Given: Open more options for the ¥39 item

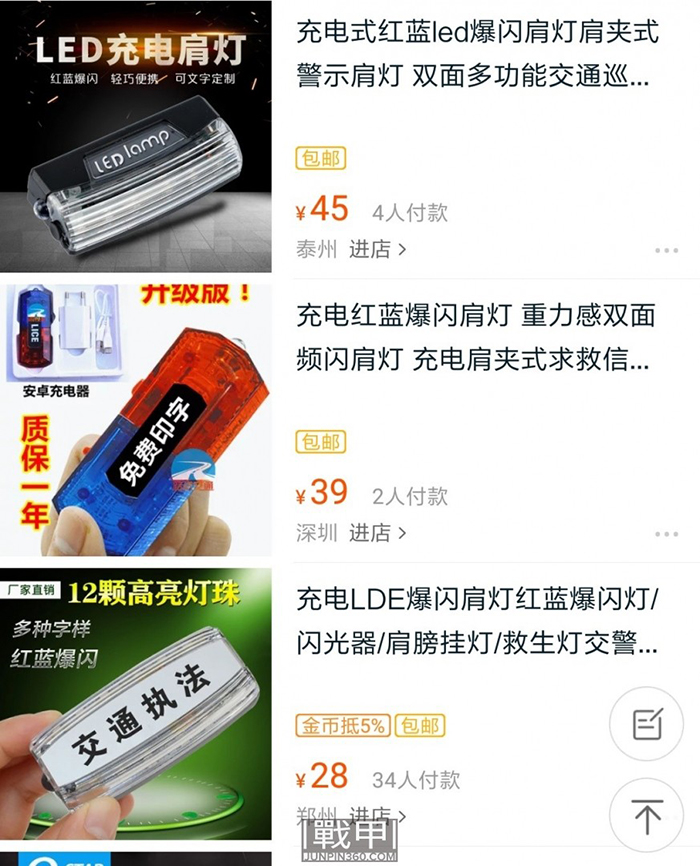Looking at the screenshot, I should click(x=666, y=534).
